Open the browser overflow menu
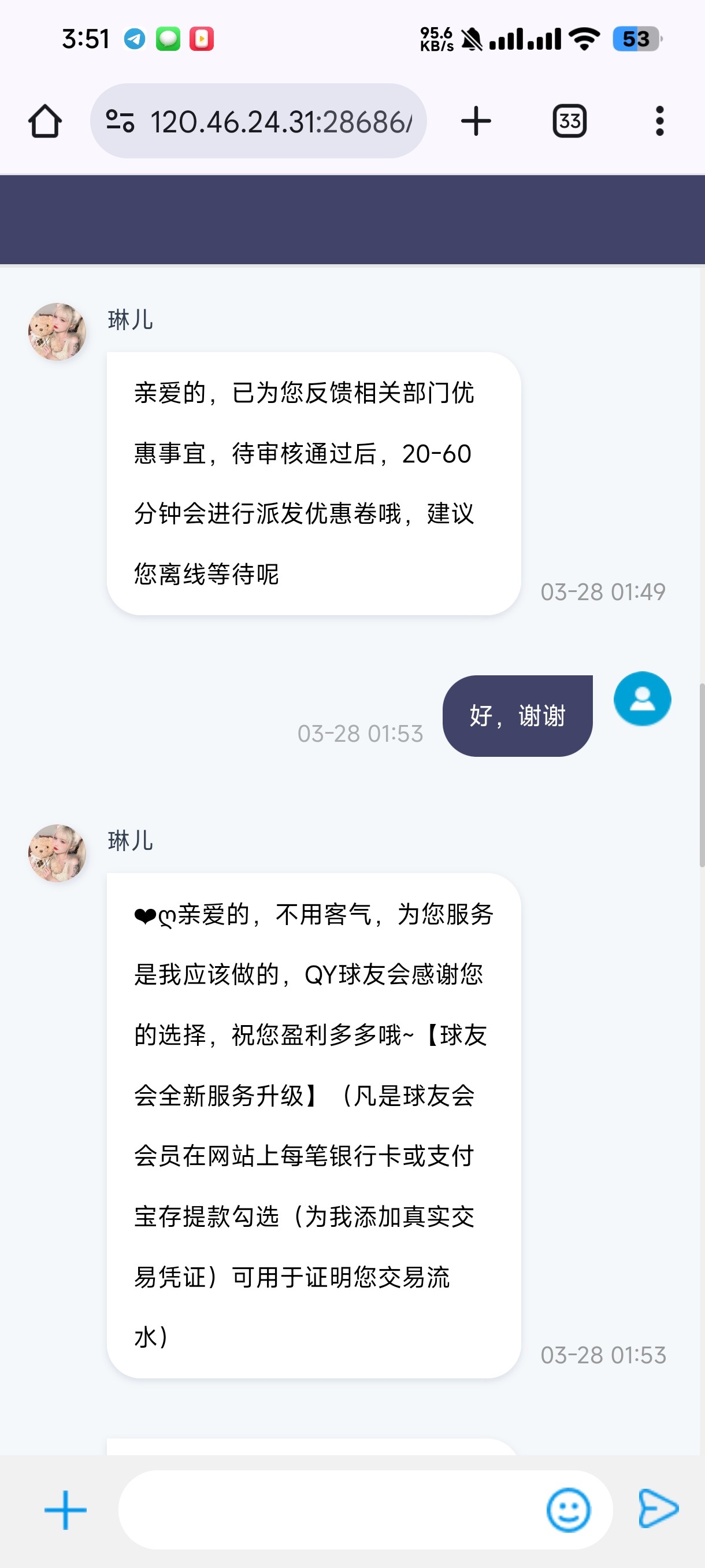The height and width of the screenshot is (1568, 705). click(659, 121)
